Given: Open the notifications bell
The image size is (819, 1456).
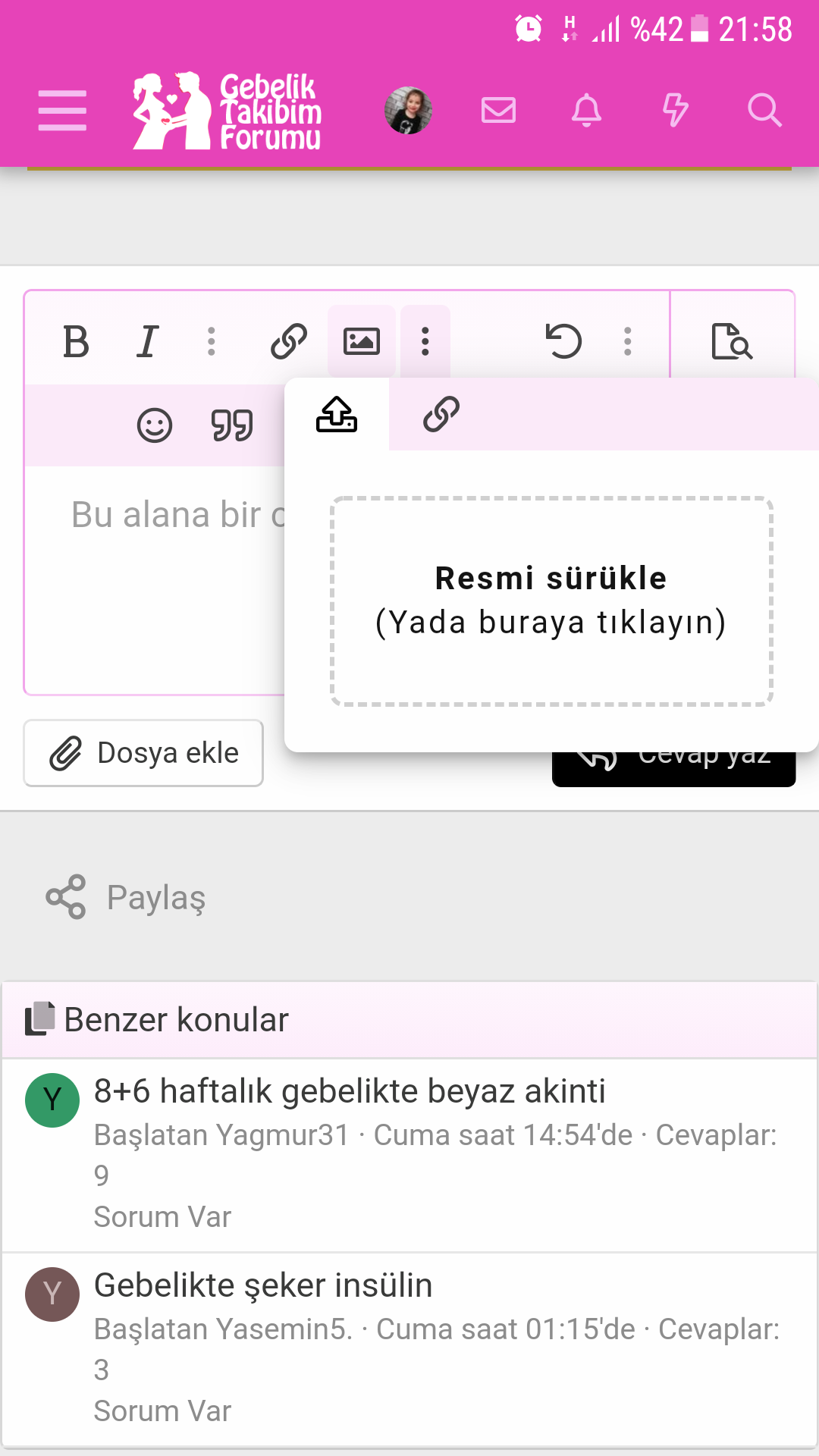Looking at the screenshot, I should coord(586,111).
